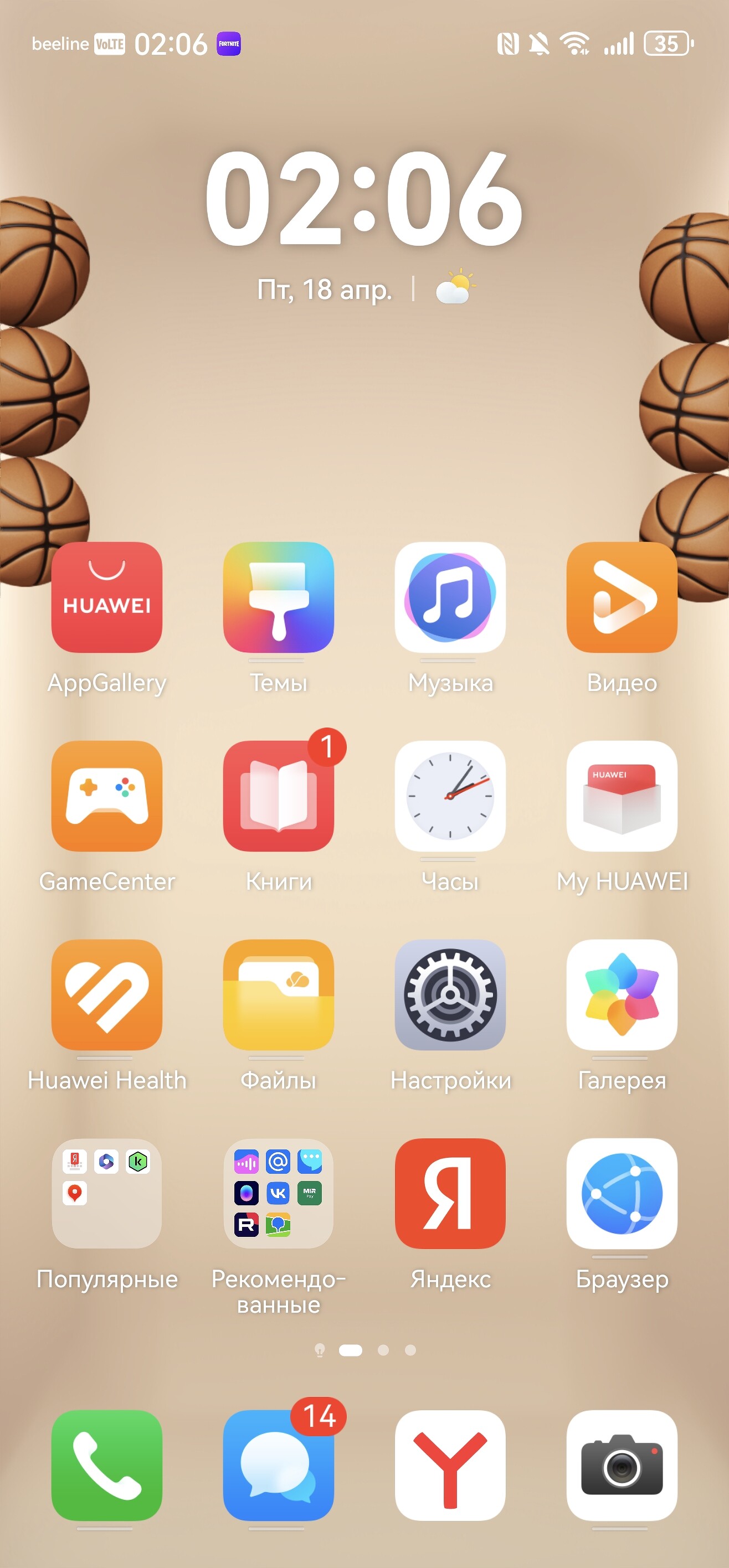Screen dimensions: 729x1568
Task: Open Настройки settings
Action: 450,994
